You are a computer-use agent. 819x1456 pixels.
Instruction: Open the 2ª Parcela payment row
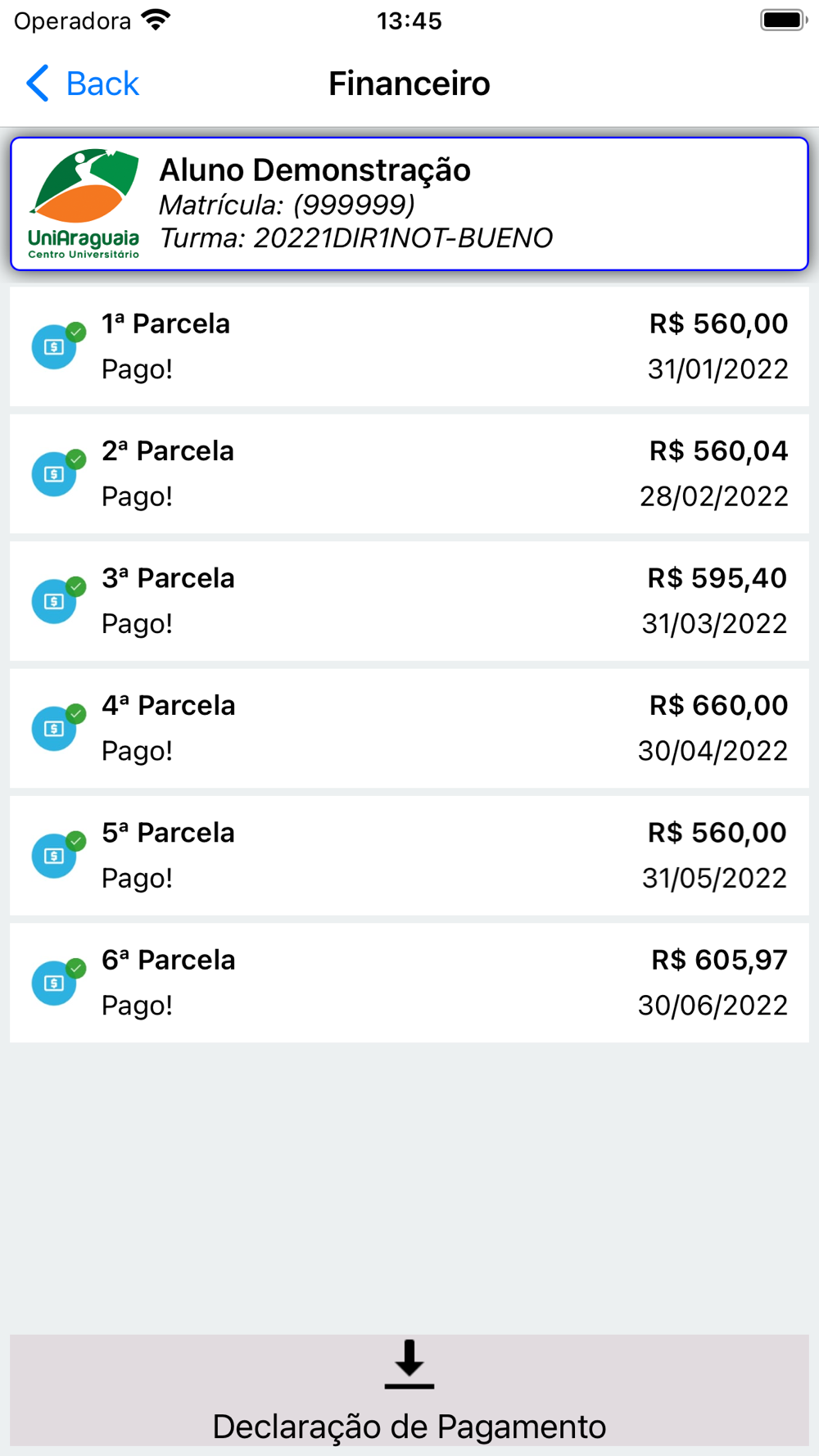click(x=409, y=473)
